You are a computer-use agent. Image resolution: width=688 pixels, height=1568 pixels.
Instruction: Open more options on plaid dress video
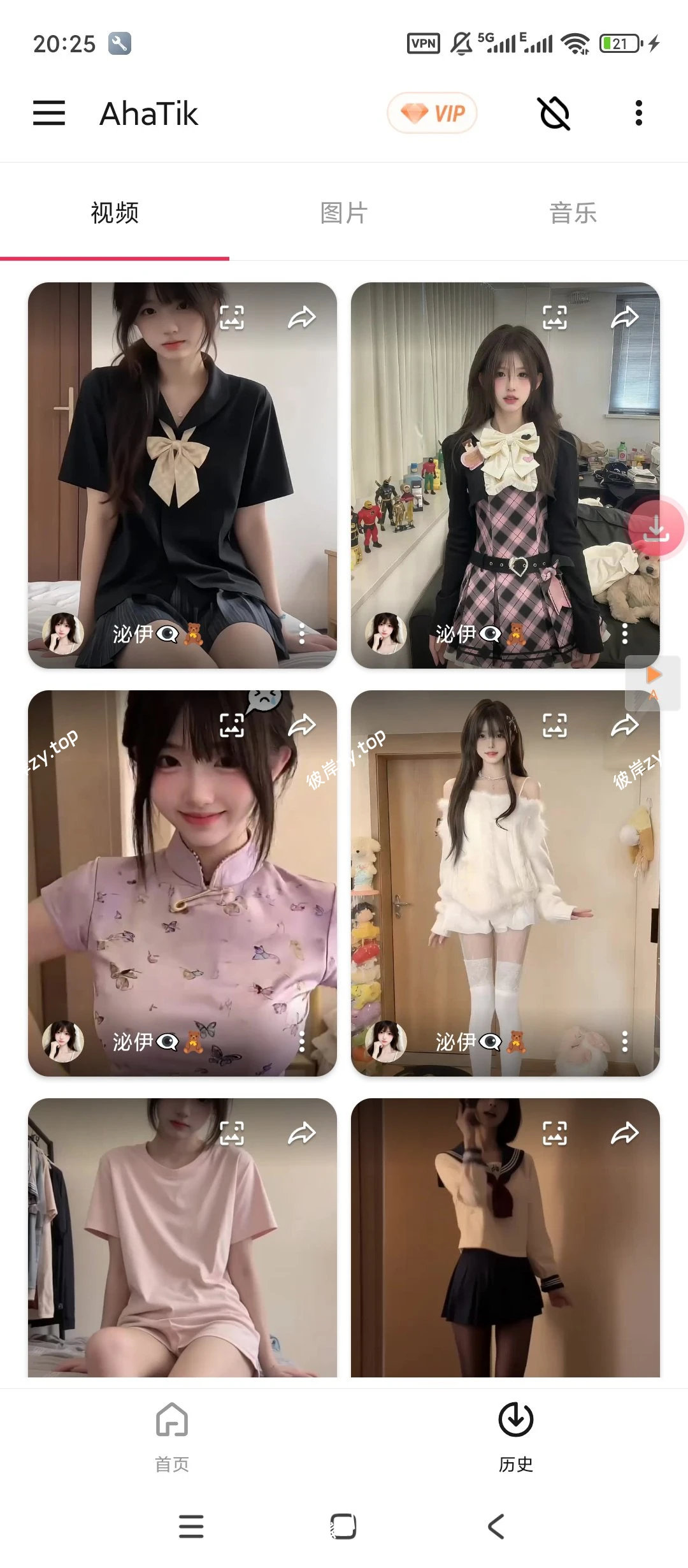(x=624, y=634)
